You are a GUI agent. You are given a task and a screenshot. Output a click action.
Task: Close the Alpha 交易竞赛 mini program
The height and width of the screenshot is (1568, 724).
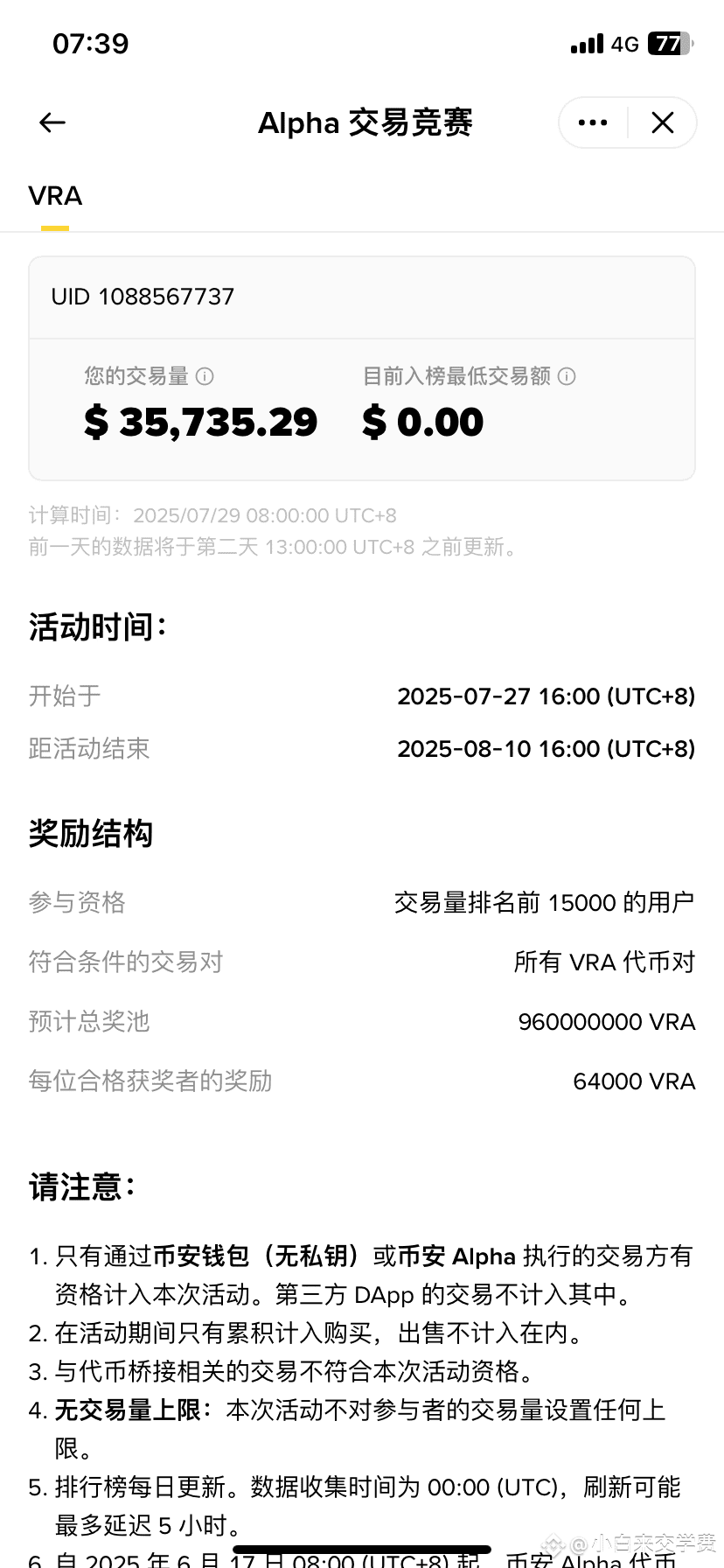click(x=663, y=122)
